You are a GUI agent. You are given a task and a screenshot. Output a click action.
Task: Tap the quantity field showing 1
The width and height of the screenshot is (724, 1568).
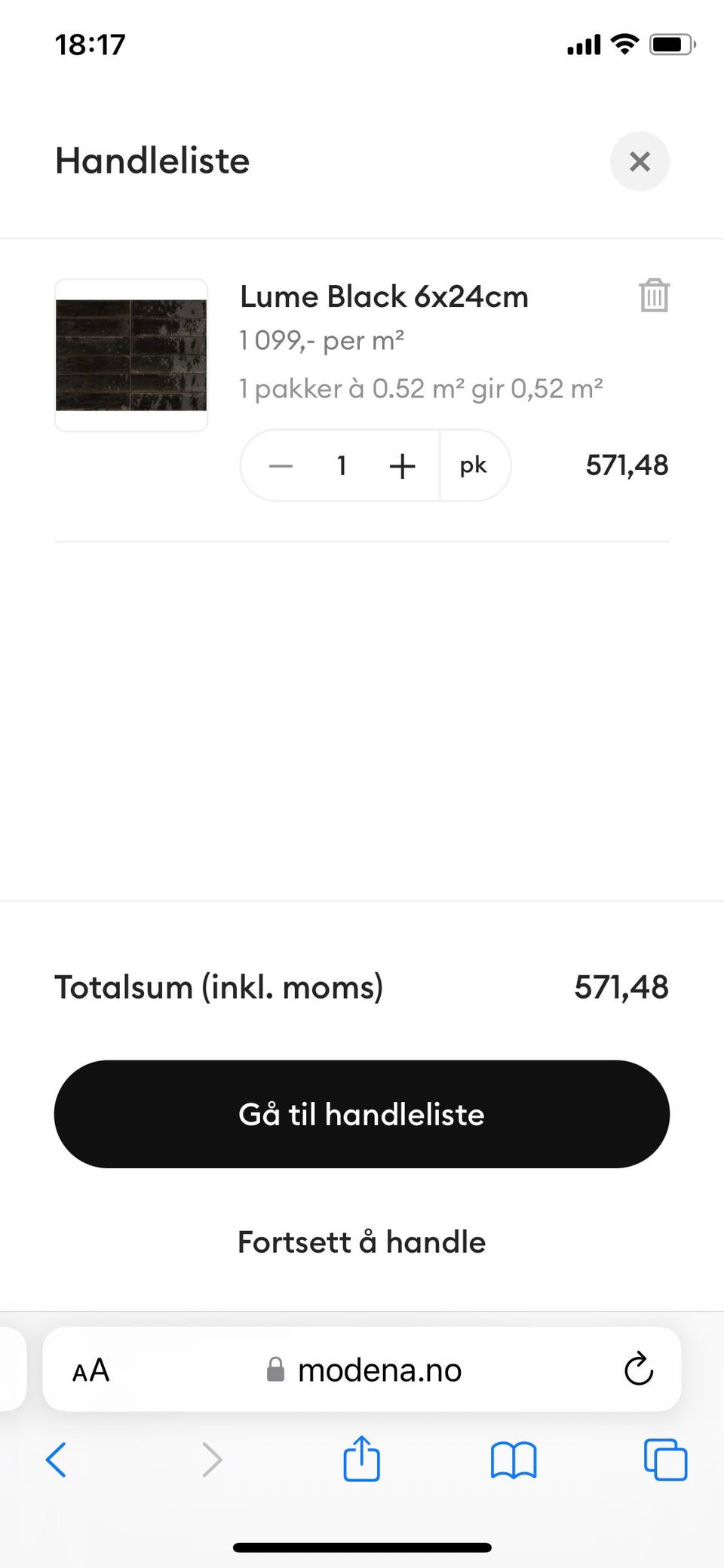pyautogui.click(x=341, y=465)
